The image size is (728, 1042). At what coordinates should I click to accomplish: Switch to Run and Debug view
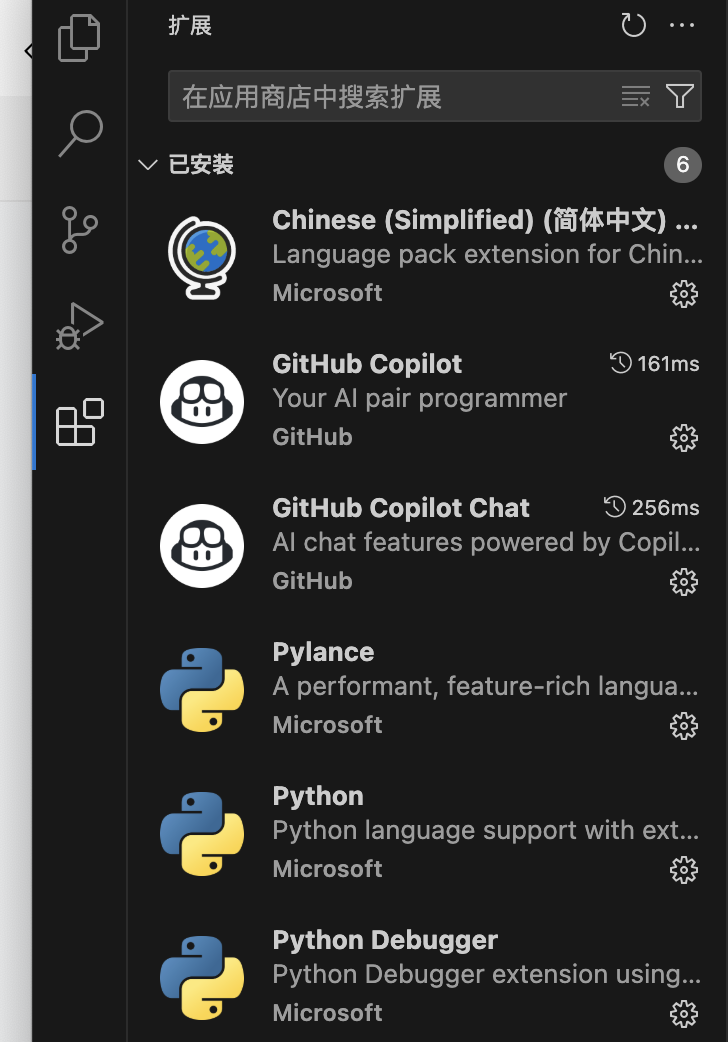[x=80, y=326]
